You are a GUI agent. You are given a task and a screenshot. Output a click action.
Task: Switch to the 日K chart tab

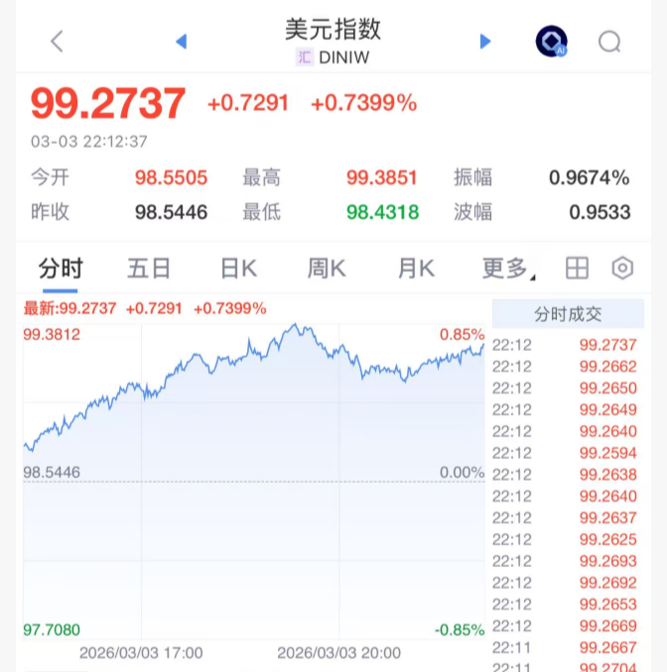238,268
